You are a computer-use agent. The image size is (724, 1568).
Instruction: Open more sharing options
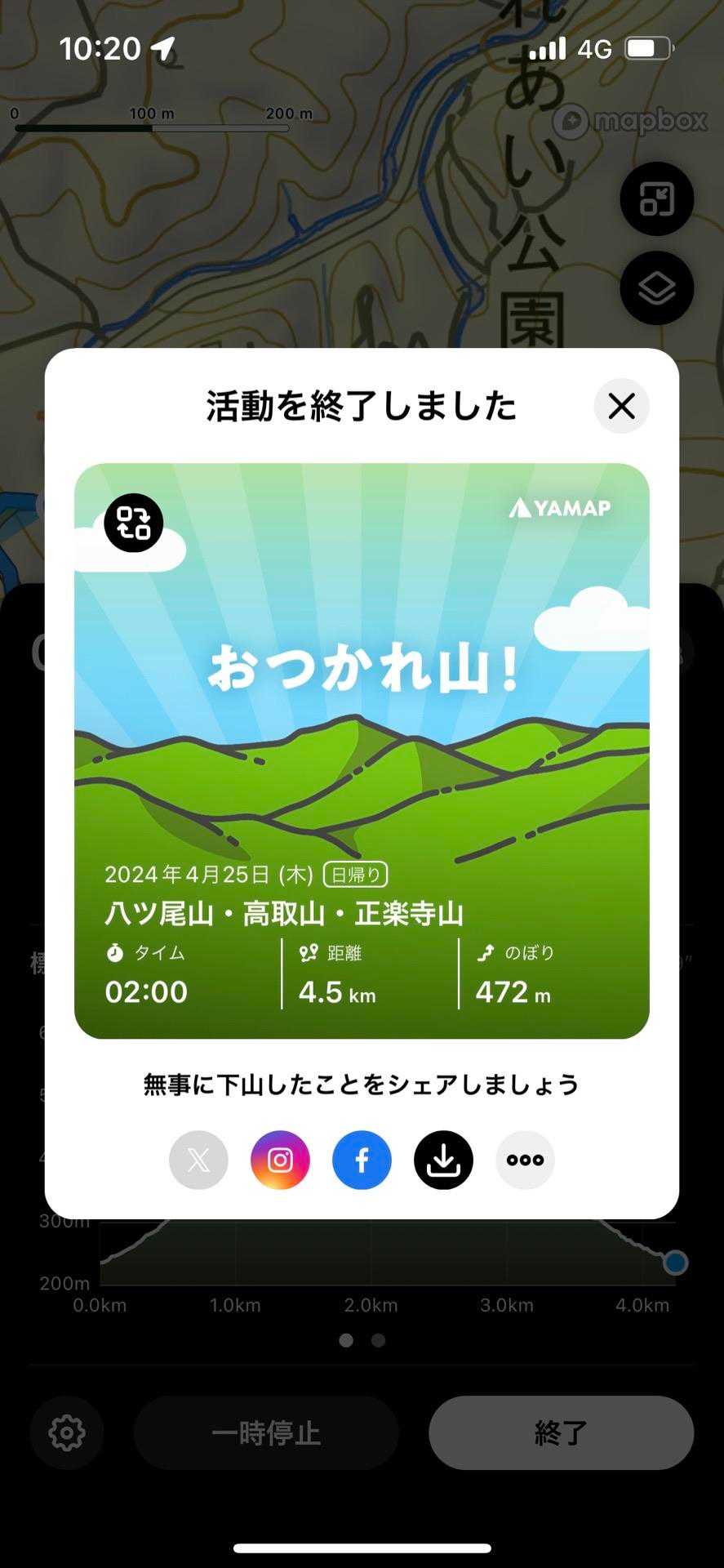525,1160
